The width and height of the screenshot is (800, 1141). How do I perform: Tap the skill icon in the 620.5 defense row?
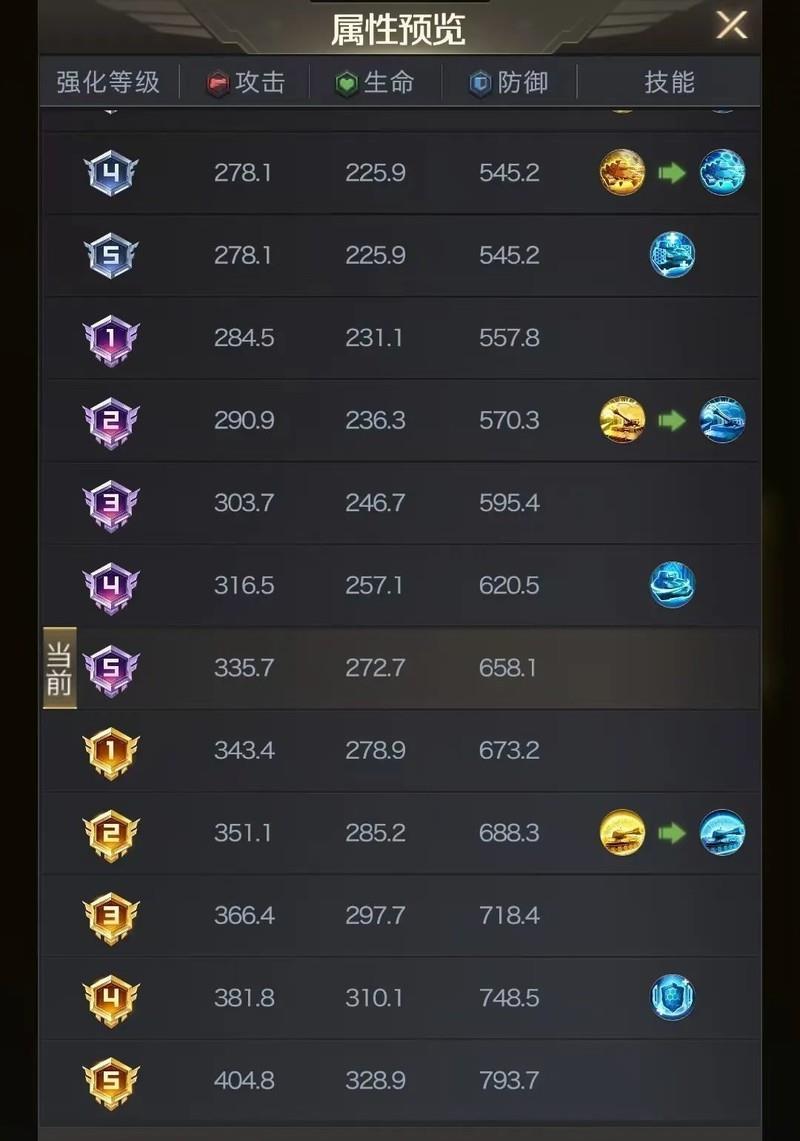point(672,585)
